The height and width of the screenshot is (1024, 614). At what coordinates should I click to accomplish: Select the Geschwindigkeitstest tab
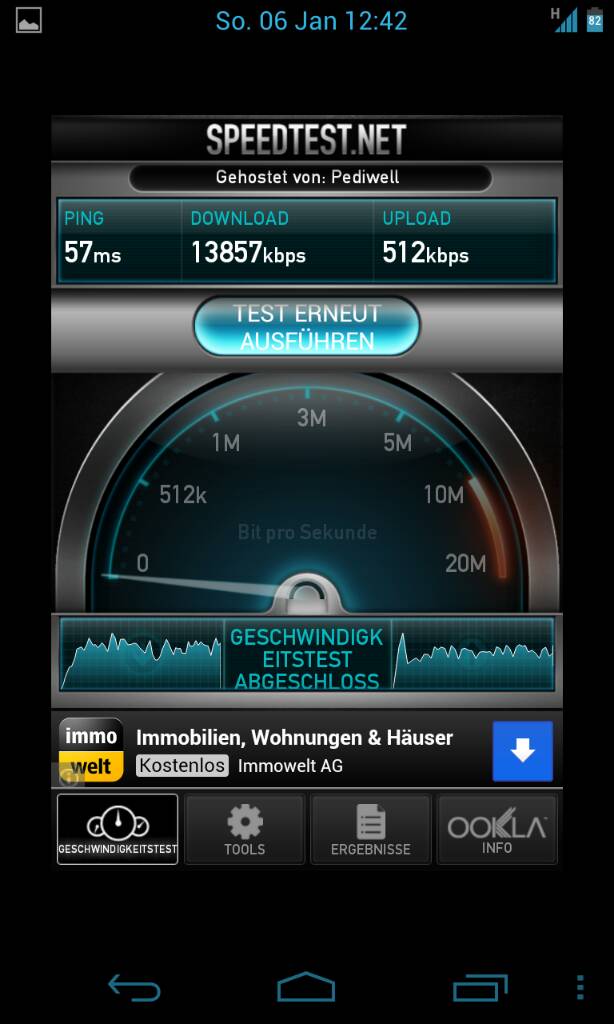[118, 829]
